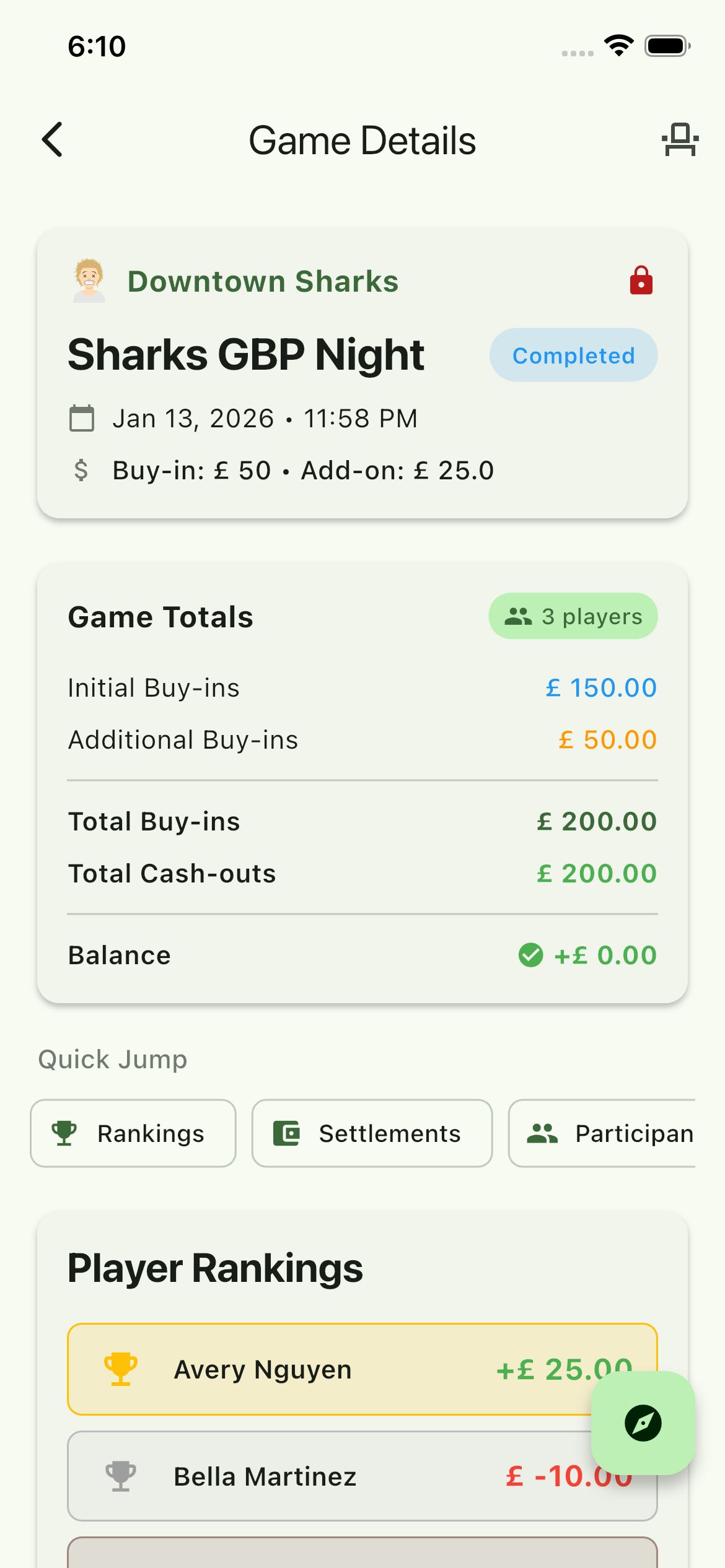Tap the dollar sign icon near the buy-in info
The image size is (725, 1568).
(81, 471)
